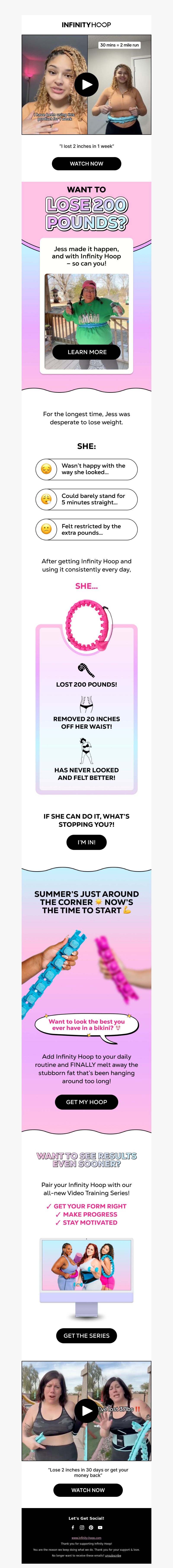Open the Pinterest social icon
173x1568 pixels.
point(91,1528)
